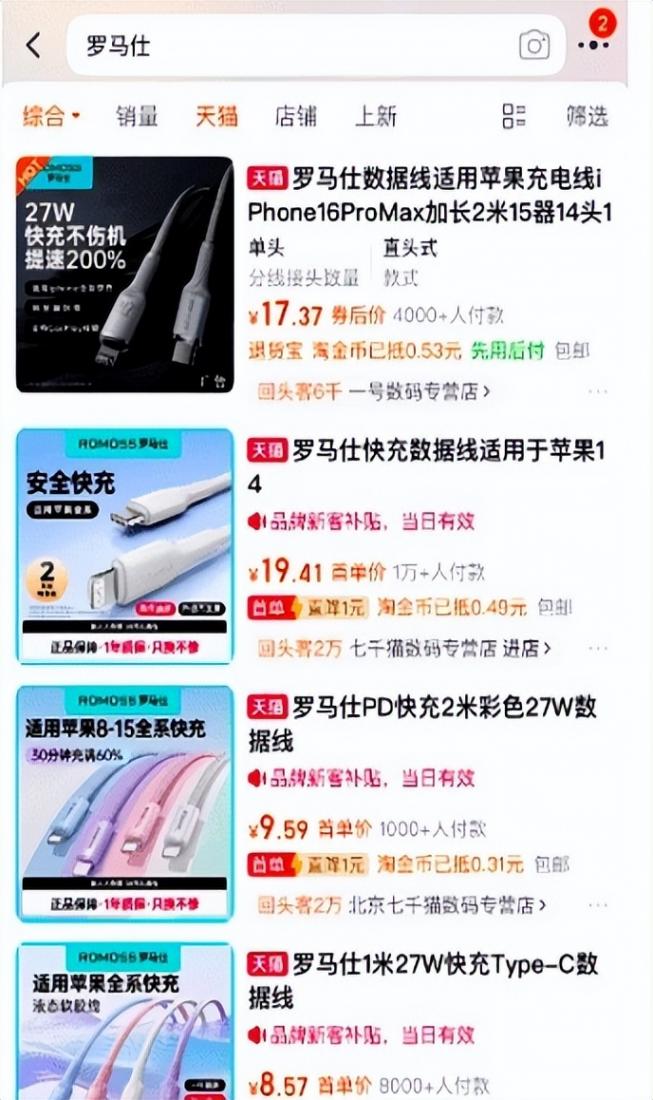653x1100 pixels.
Task: Open more options for the ¥17.37 item
Action: tap(598, 392)
